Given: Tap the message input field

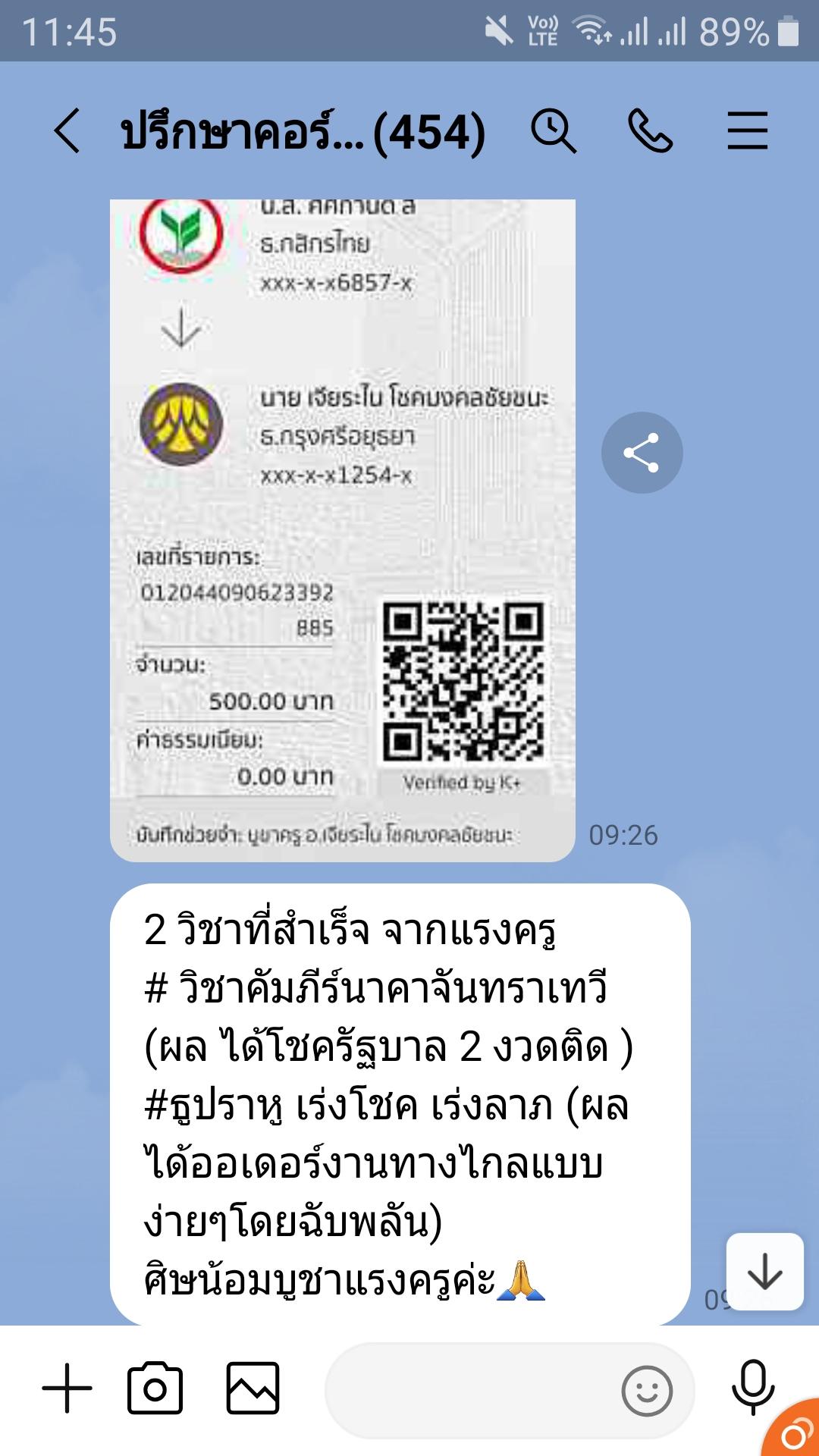Looking at the screenshot, I should point(470,1390).
